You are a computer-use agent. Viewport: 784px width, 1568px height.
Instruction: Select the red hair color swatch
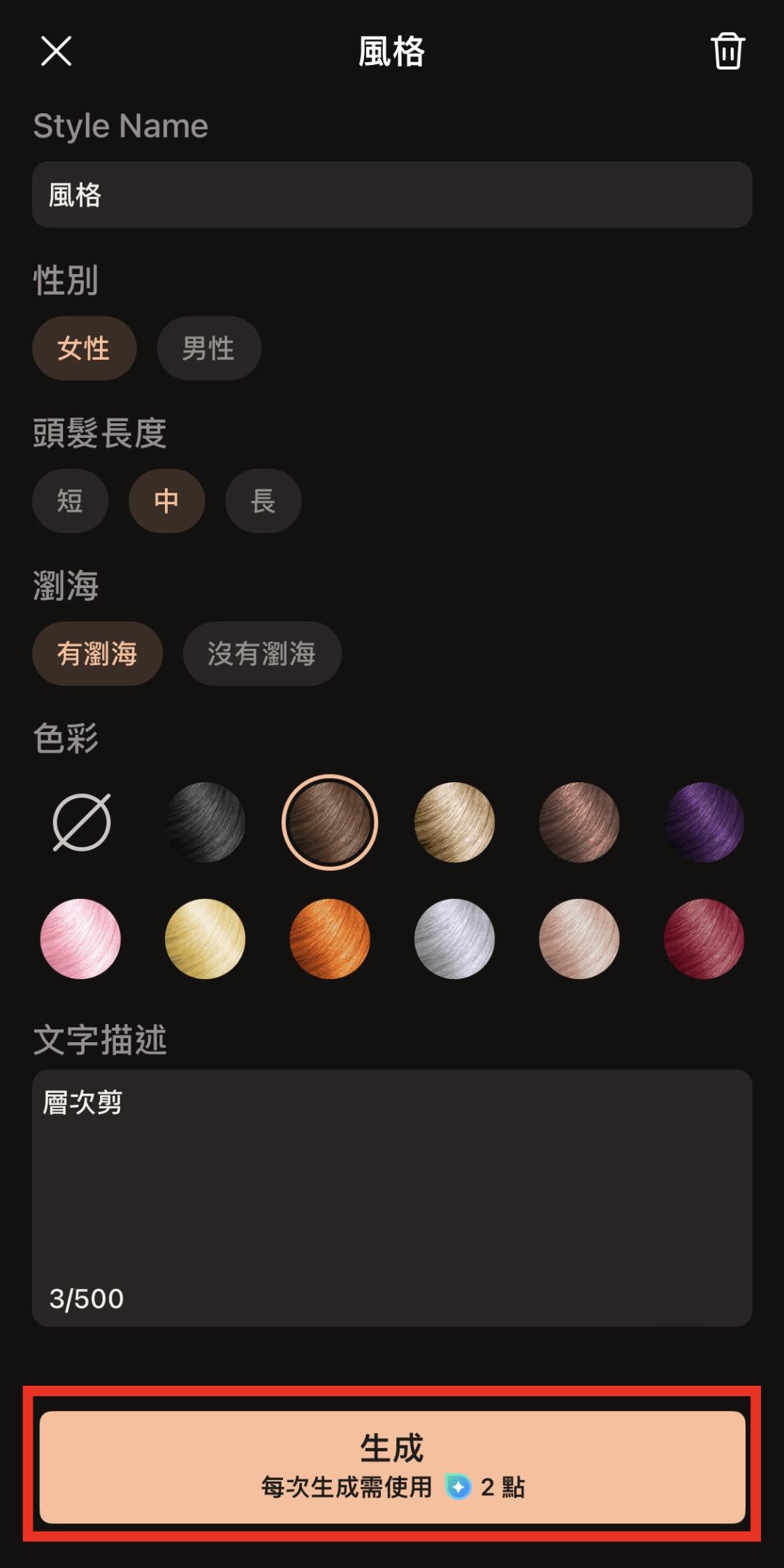click(704, 939)
